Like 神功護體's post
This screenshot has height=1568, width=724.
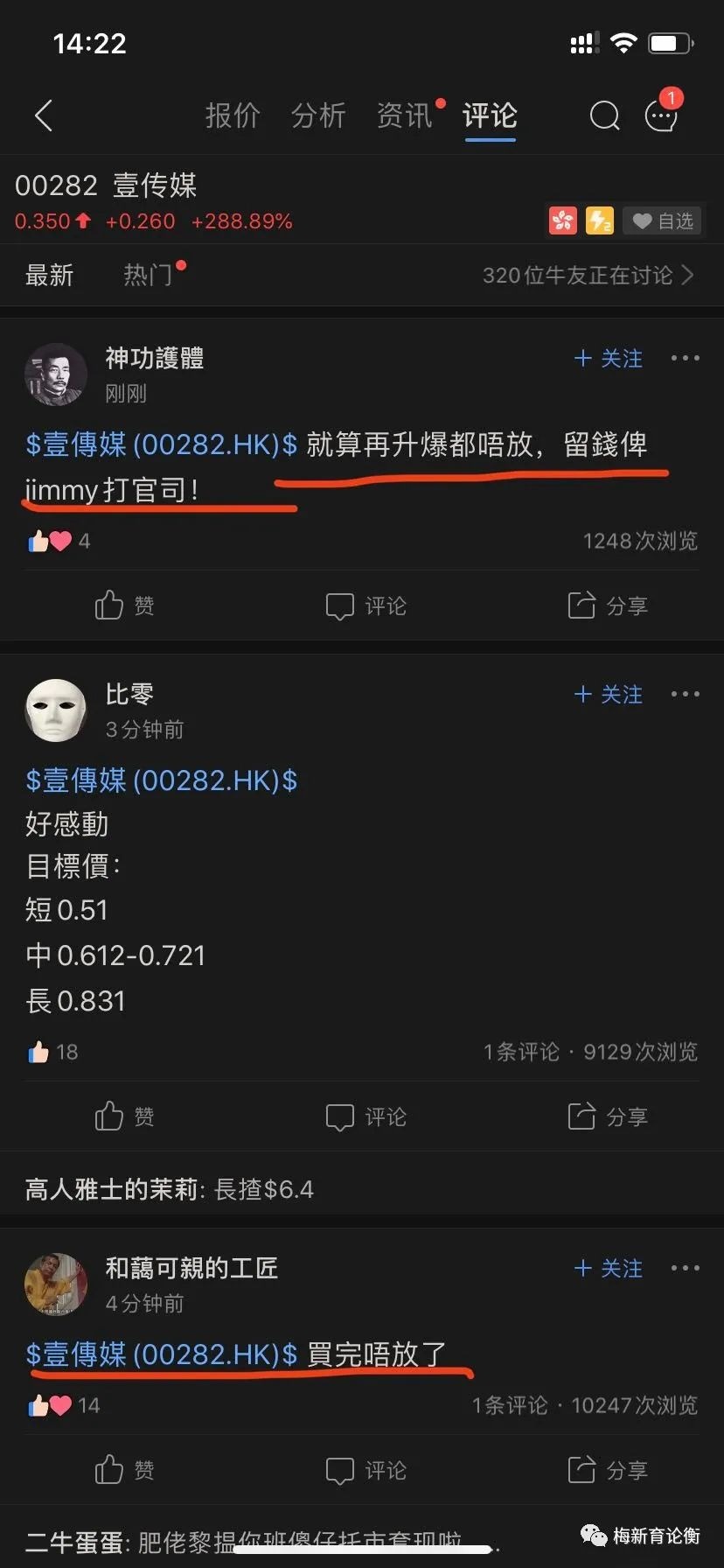(x=124, y=605)
